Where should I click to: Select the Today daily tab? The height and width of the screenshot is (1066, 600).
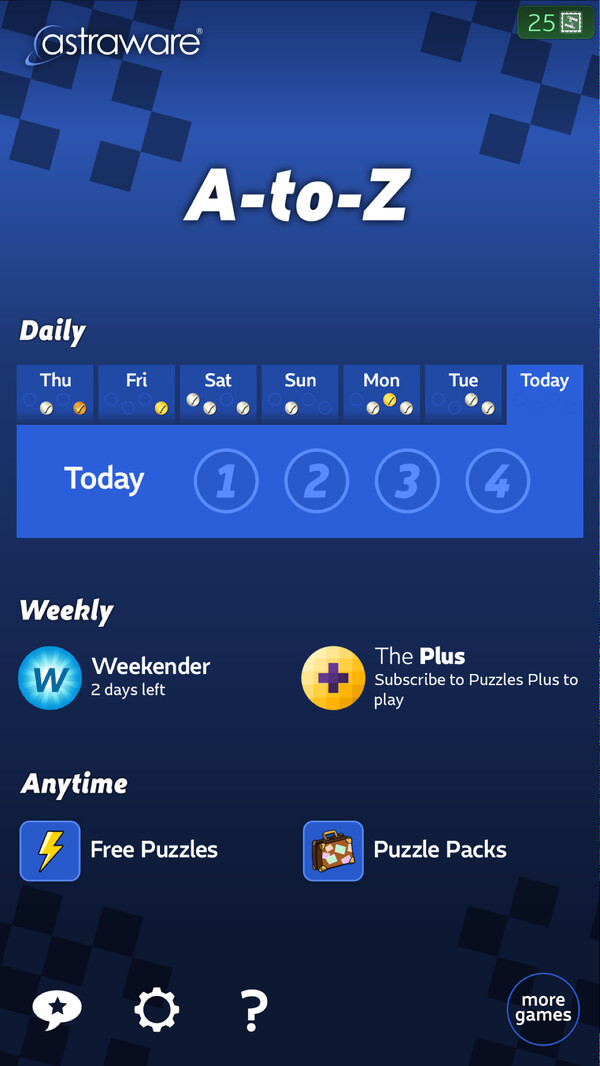(x=544, y=393)
